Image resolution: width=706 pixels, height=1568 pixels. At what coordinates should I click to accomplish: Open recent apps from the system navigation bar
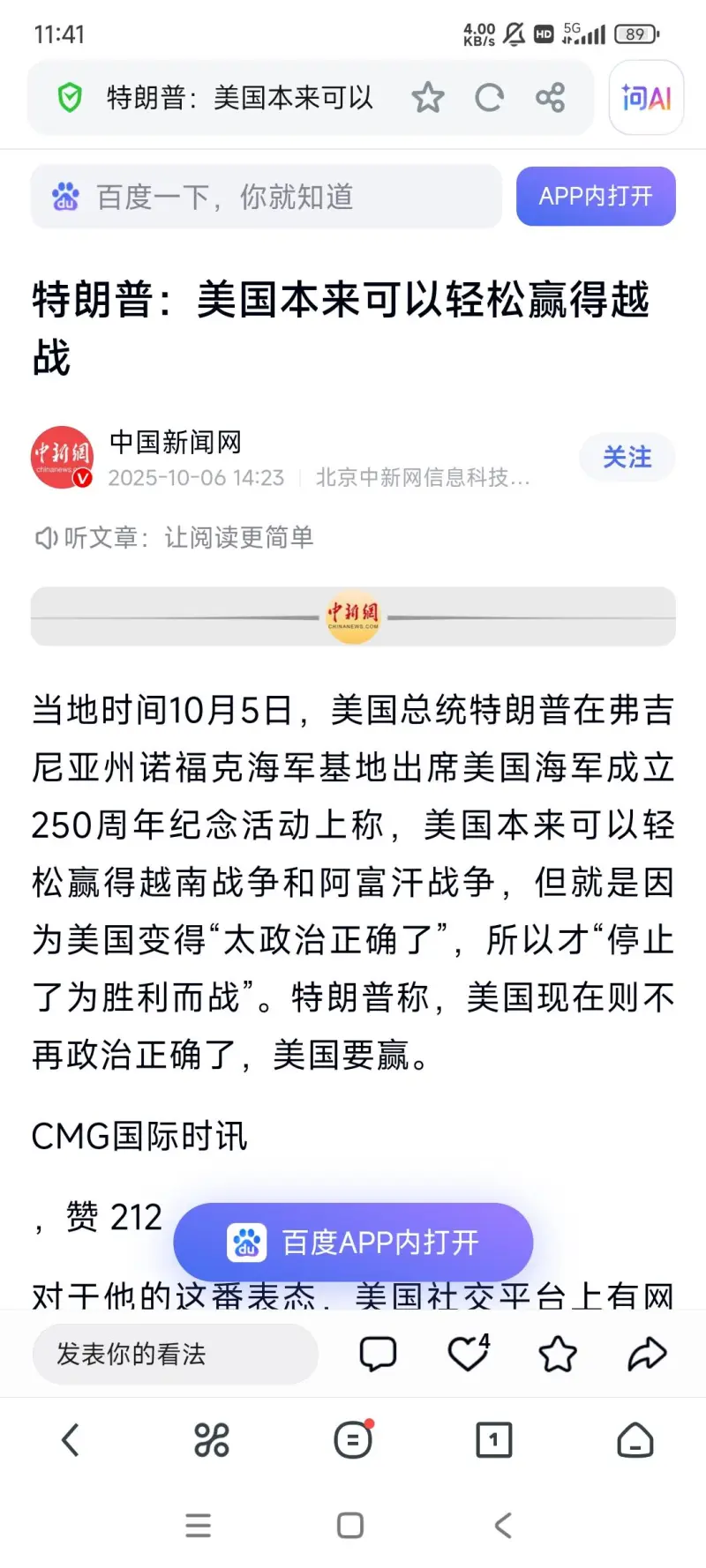(x=199, y=1526)
